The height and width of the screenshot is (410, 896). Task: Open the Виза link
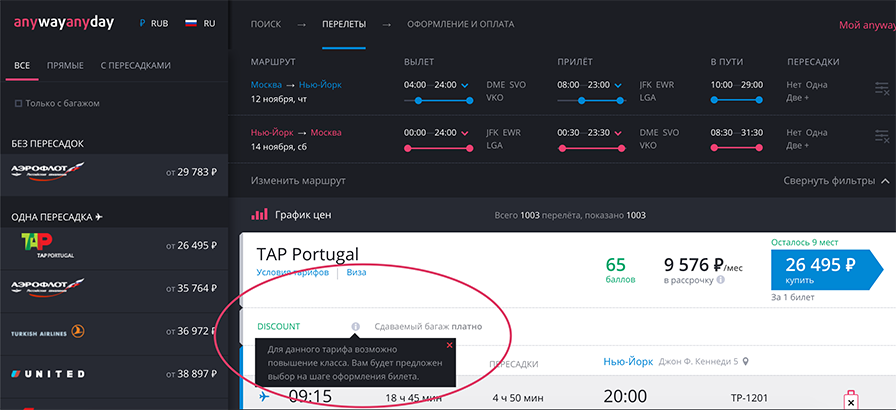click(x=356, y=272)
